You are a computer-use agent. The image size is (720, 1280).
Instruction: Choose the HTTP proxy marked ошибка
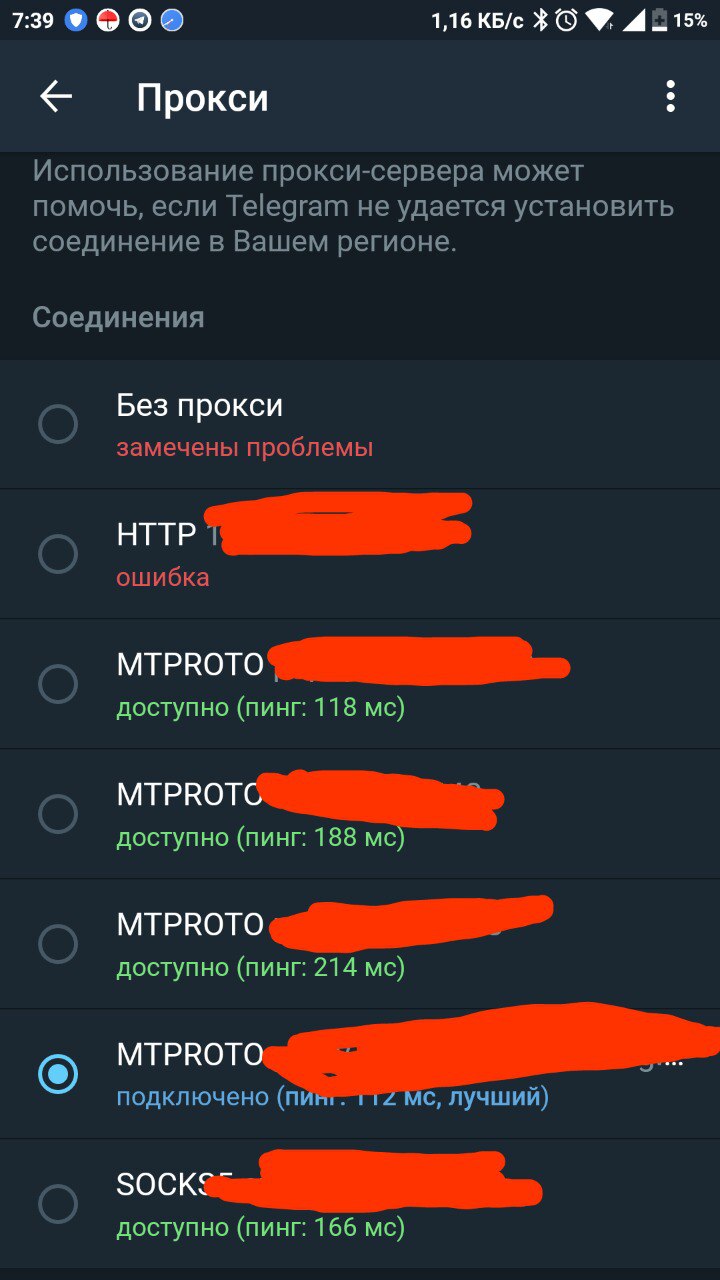pyautogui.click(x=58, y=553)
